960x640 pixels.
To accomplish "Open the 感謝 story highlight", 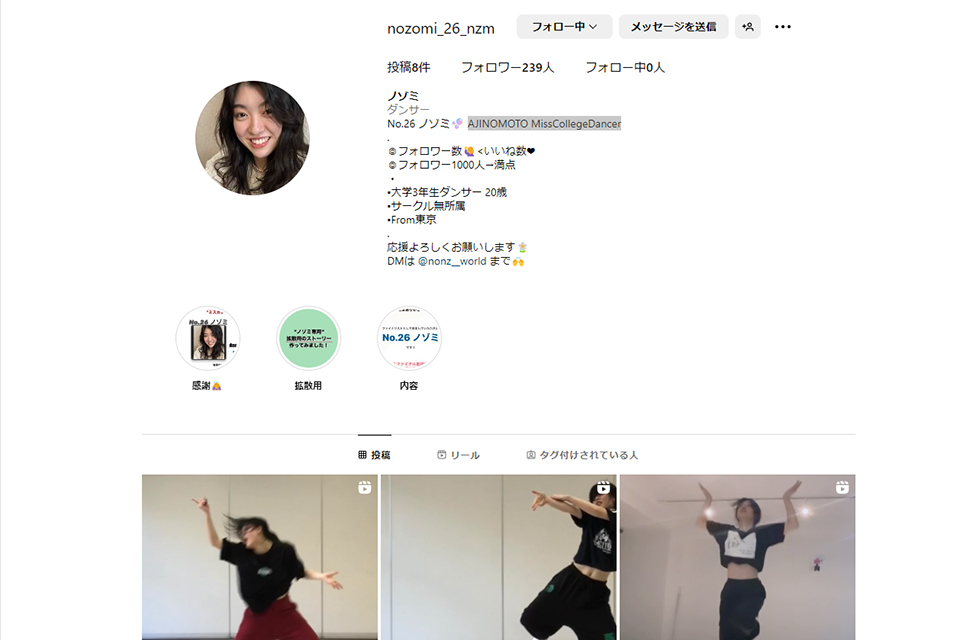I will (207, 339).
